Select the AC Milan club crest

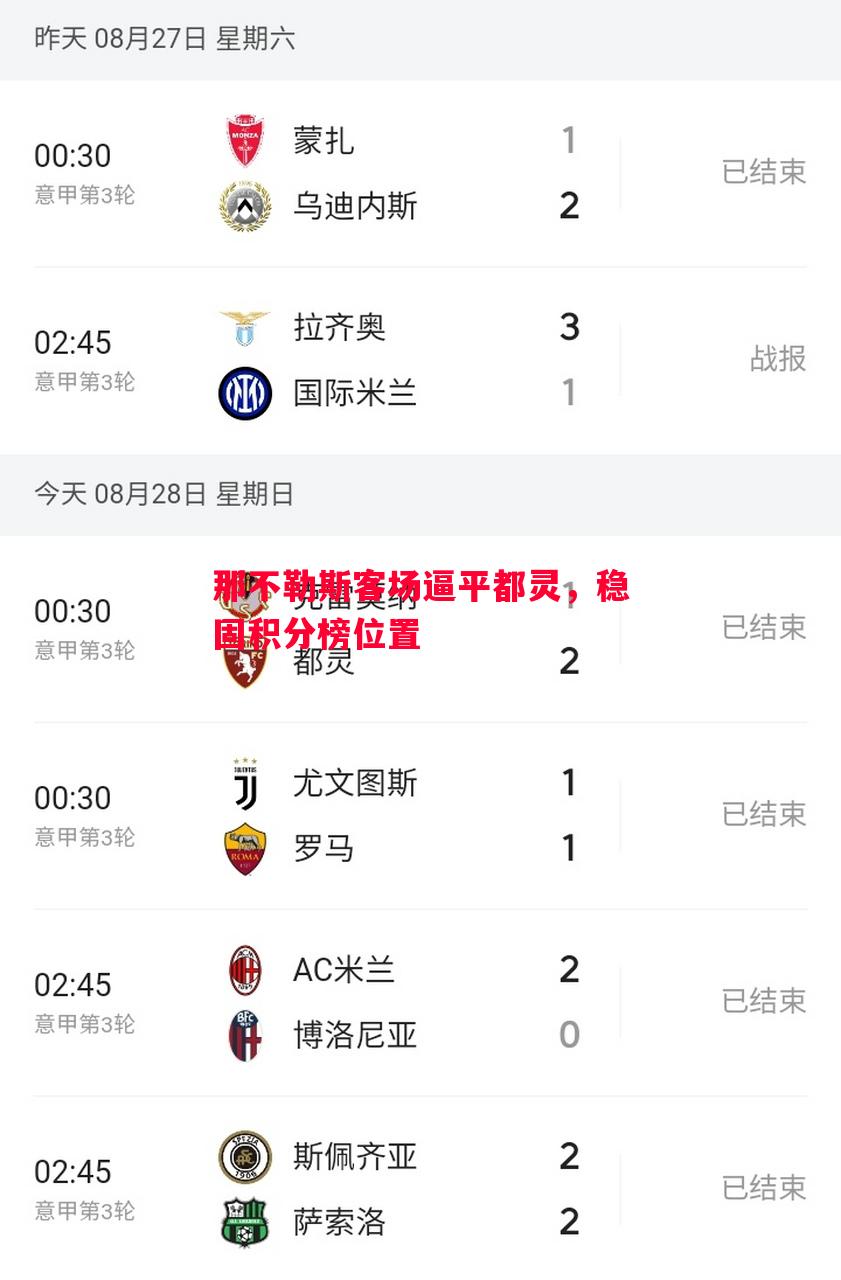tap(243, 969)
